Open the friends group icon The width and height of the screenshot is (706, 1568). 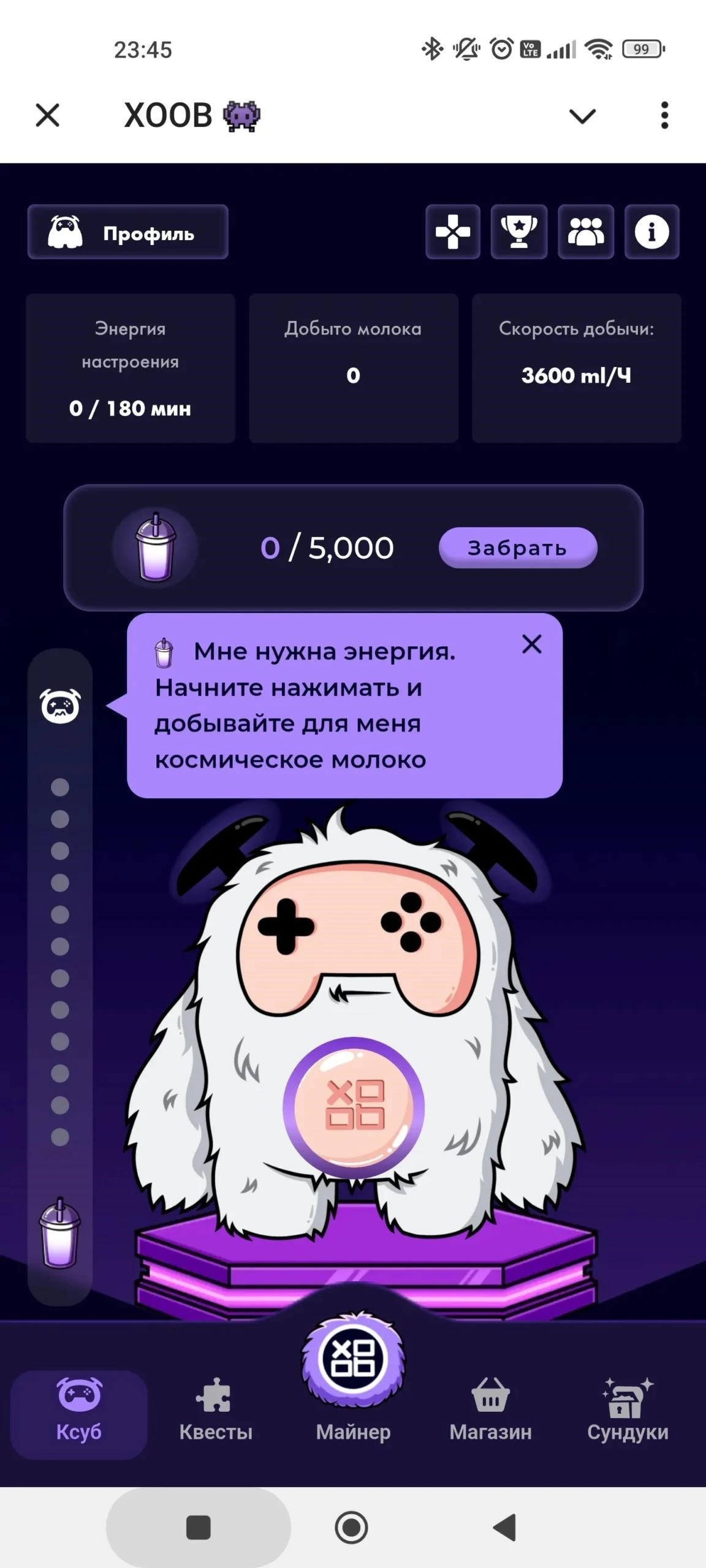[585, 232]
